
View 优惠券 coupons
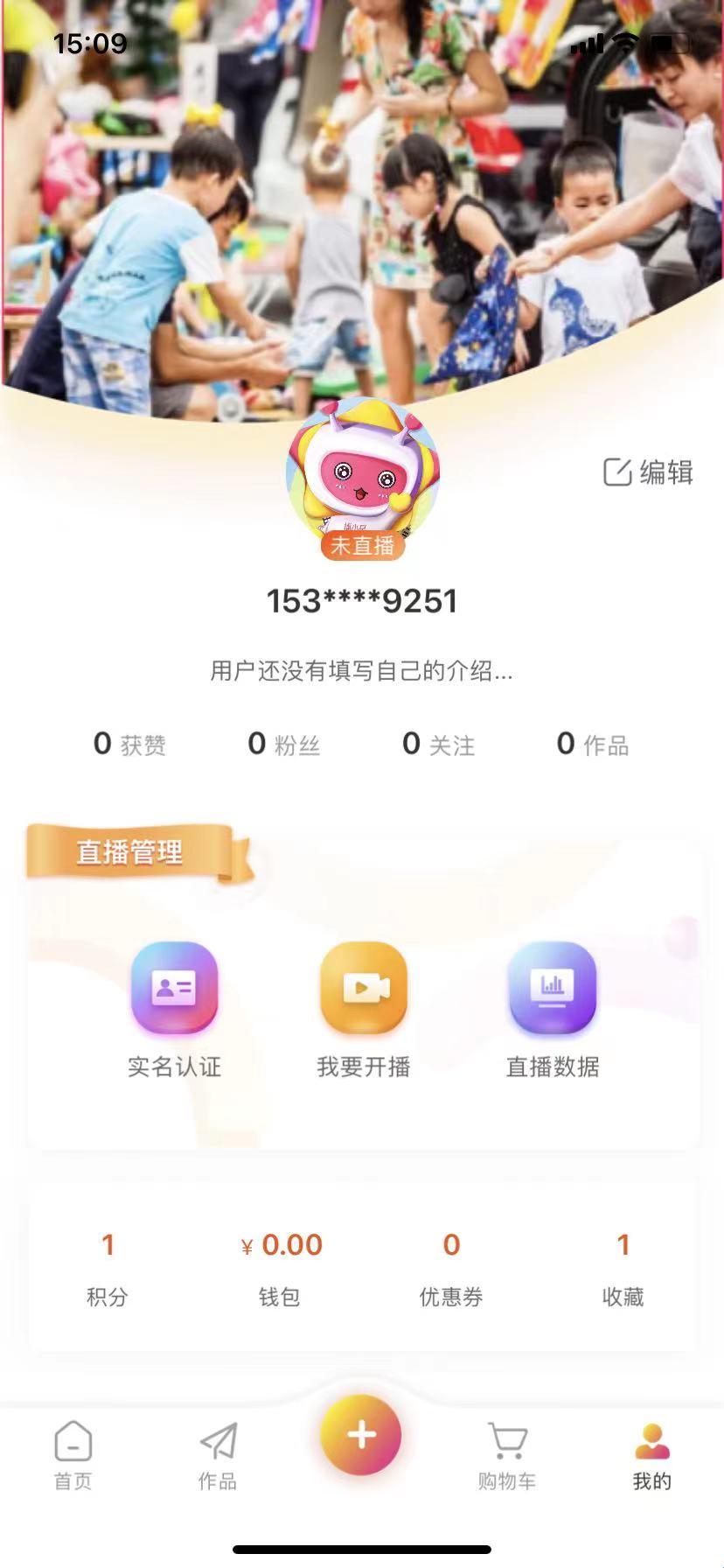click(451, 1267)
